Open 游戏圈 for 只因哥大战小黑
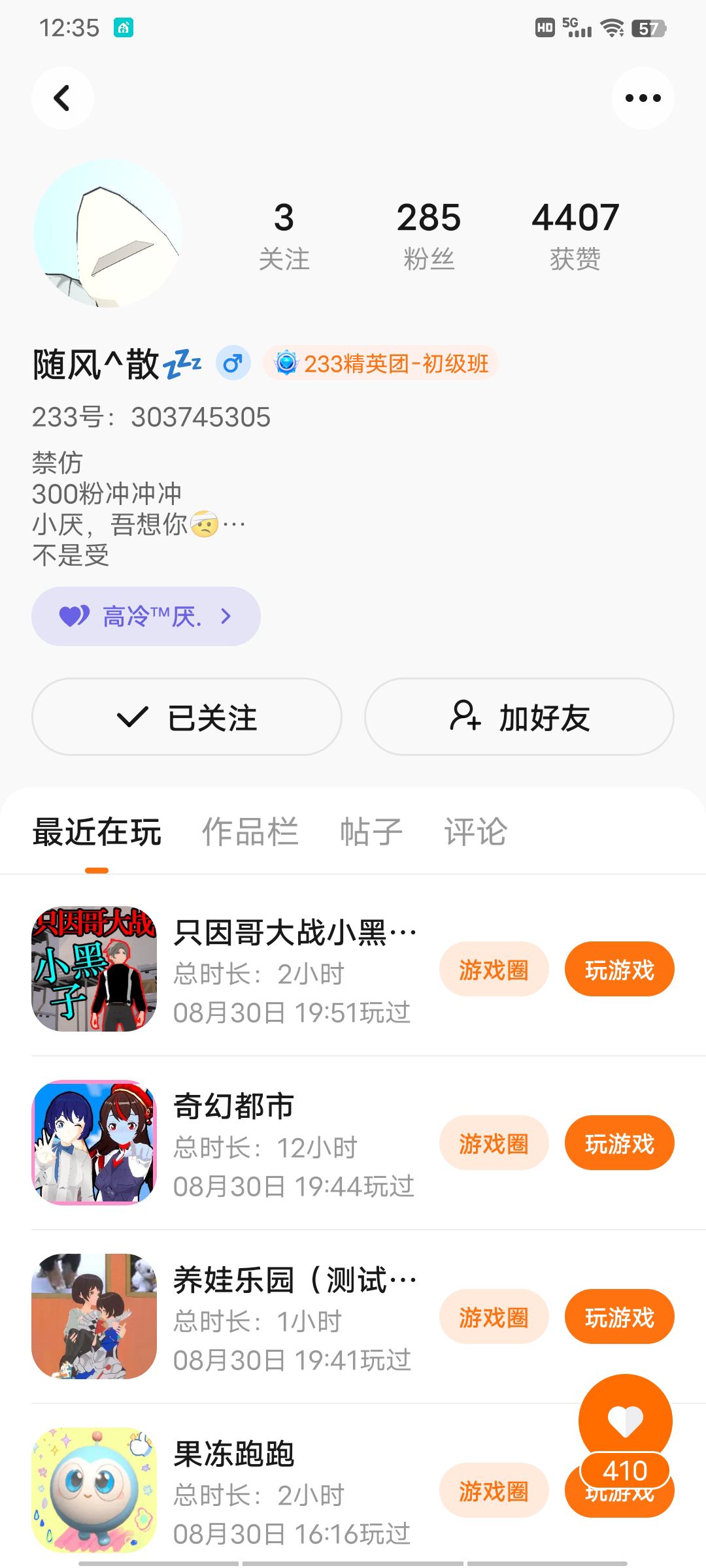 (494, 970)
